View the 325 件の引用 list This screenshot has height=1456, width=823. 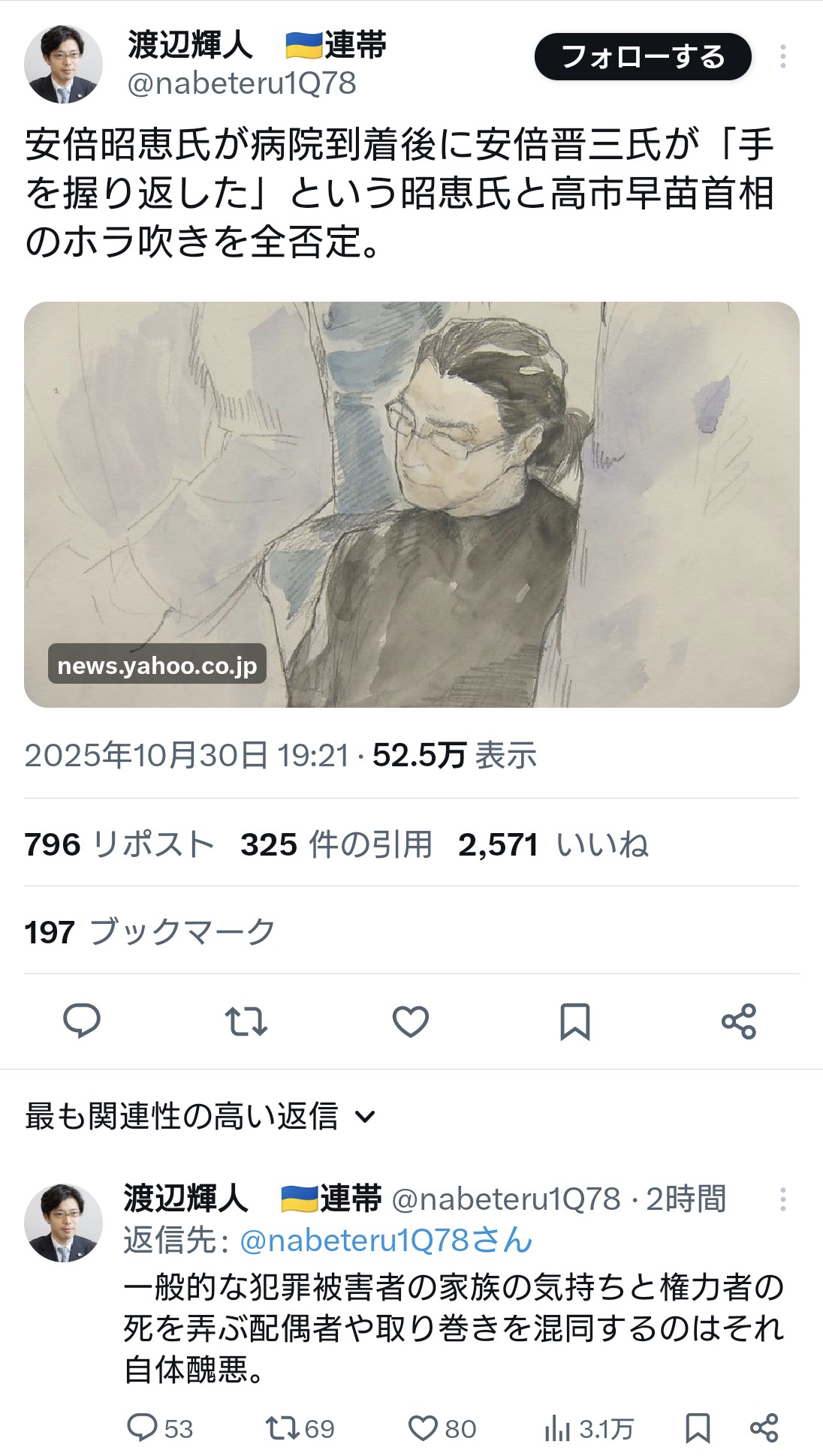(x=336, y=844)
